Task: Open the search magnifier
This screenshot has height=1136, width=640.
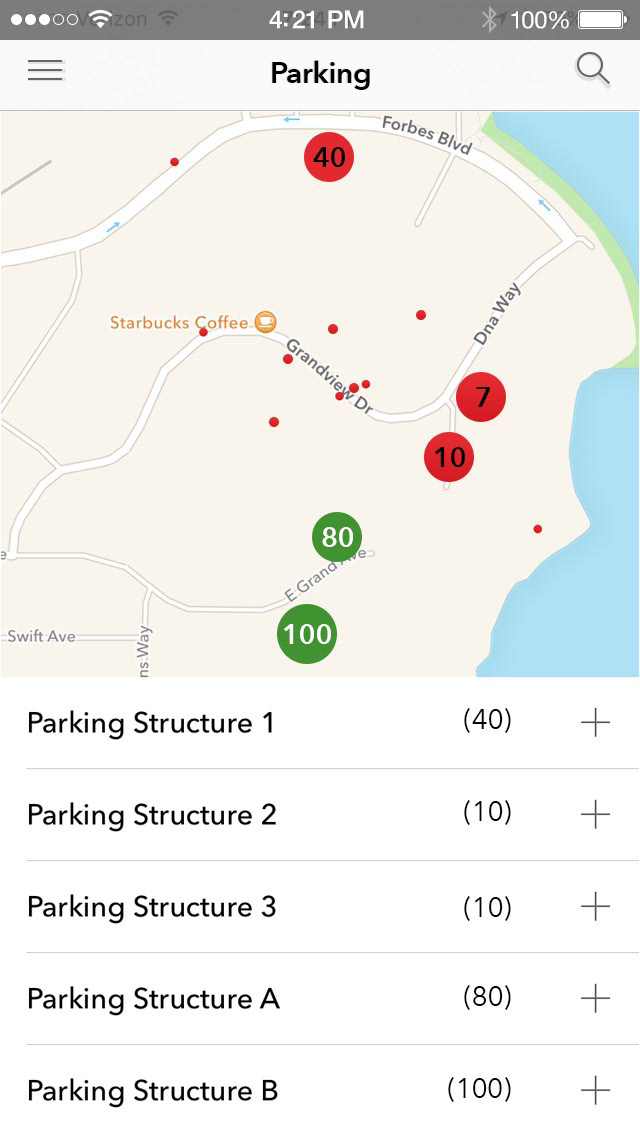Action: coord(593,70)
